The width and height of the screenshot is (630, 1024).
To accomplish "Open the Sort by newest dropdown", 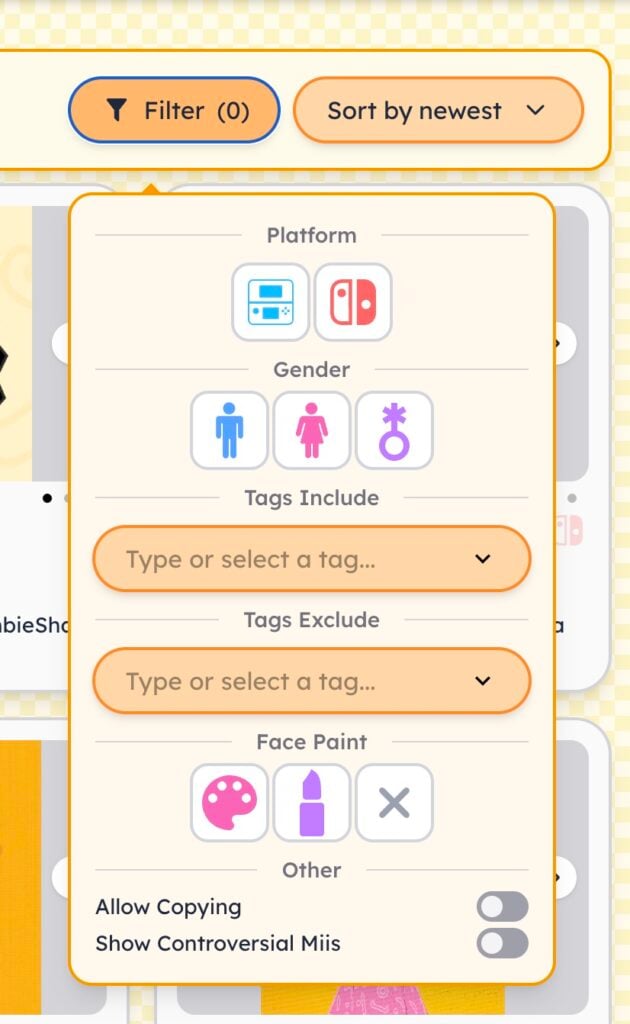I will (x=437, y=111).
